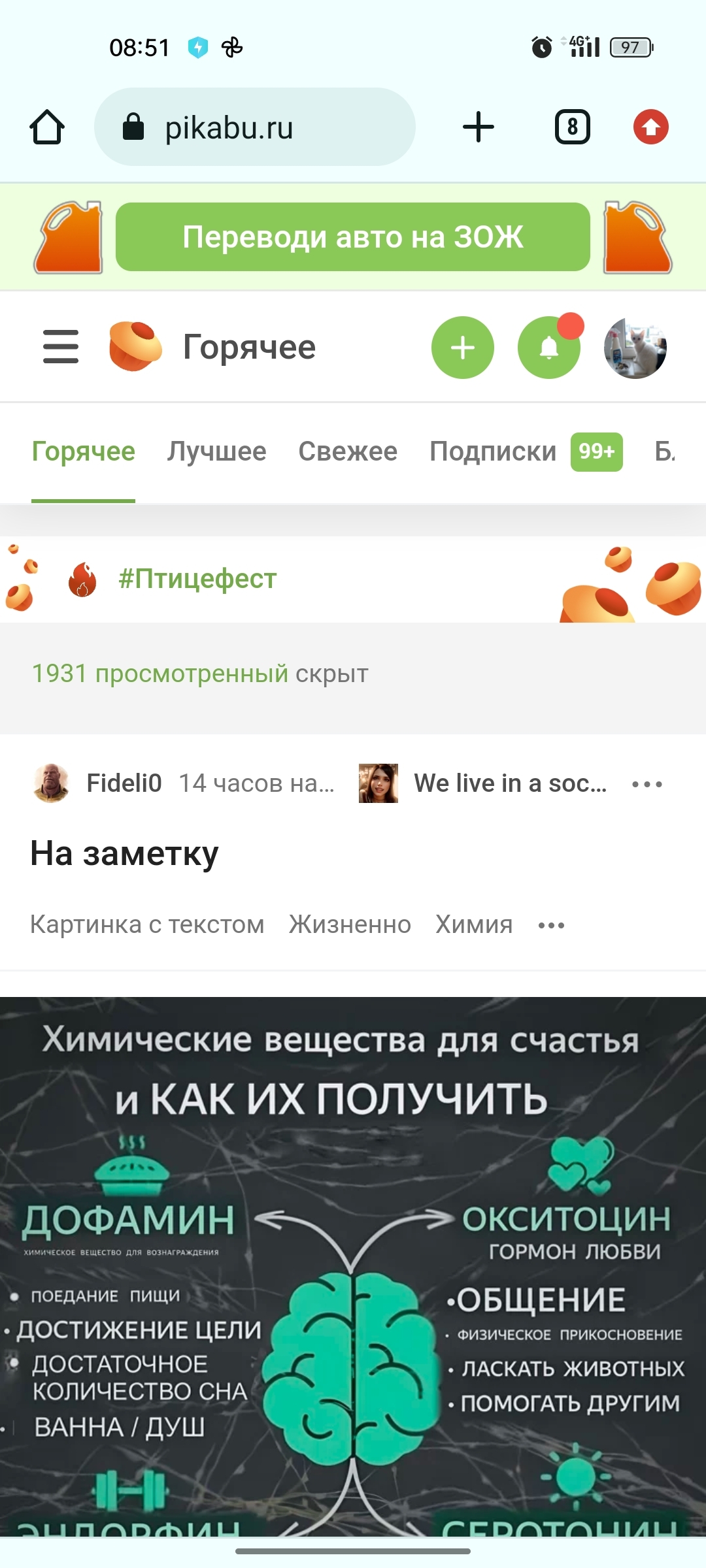The height and width of the screenshot is (1568, 706).
Task: Open the hamburger side menu
Action: pyautogui.click(x=61, y=347)
